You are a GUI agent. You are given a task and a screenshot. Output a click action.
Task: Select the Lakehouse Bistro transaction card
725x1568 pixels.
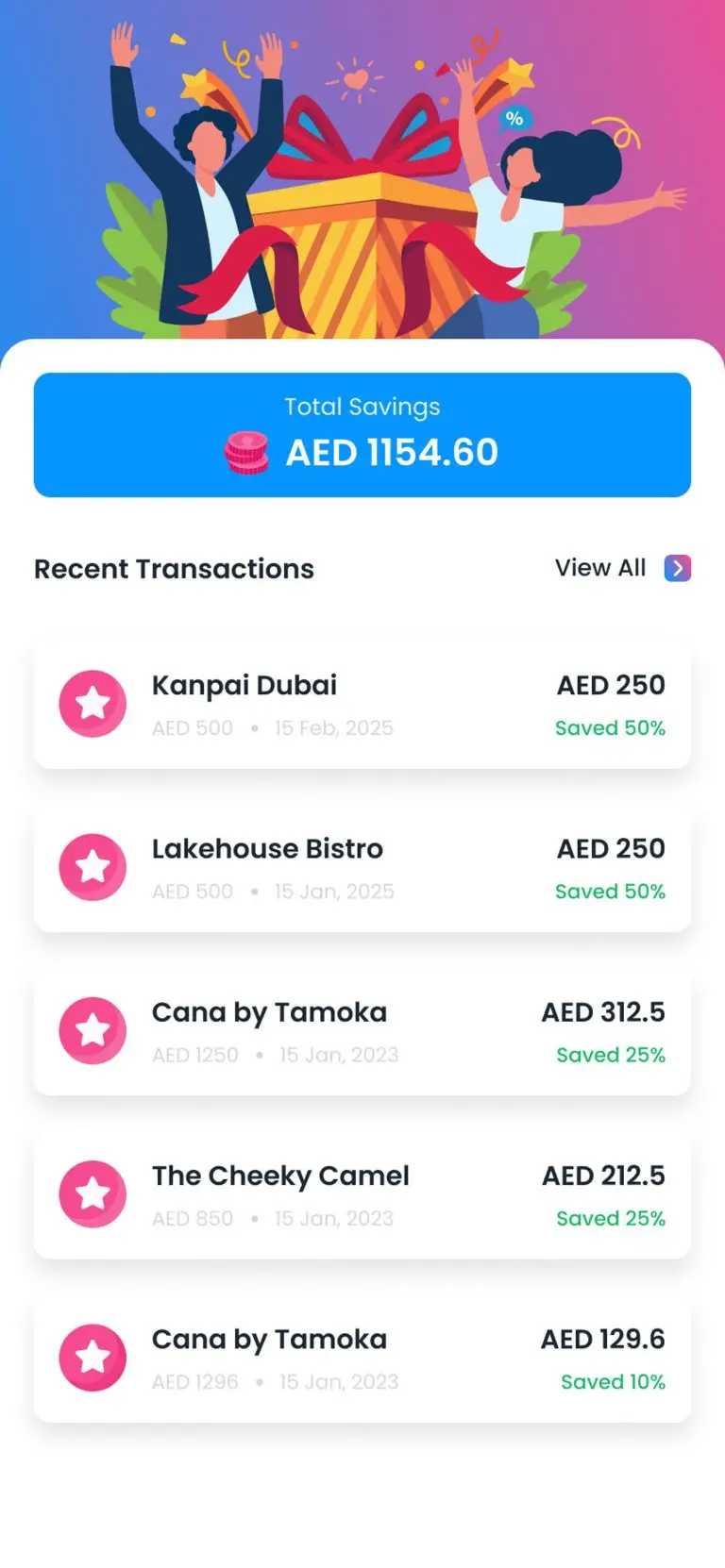coord(362,866)
